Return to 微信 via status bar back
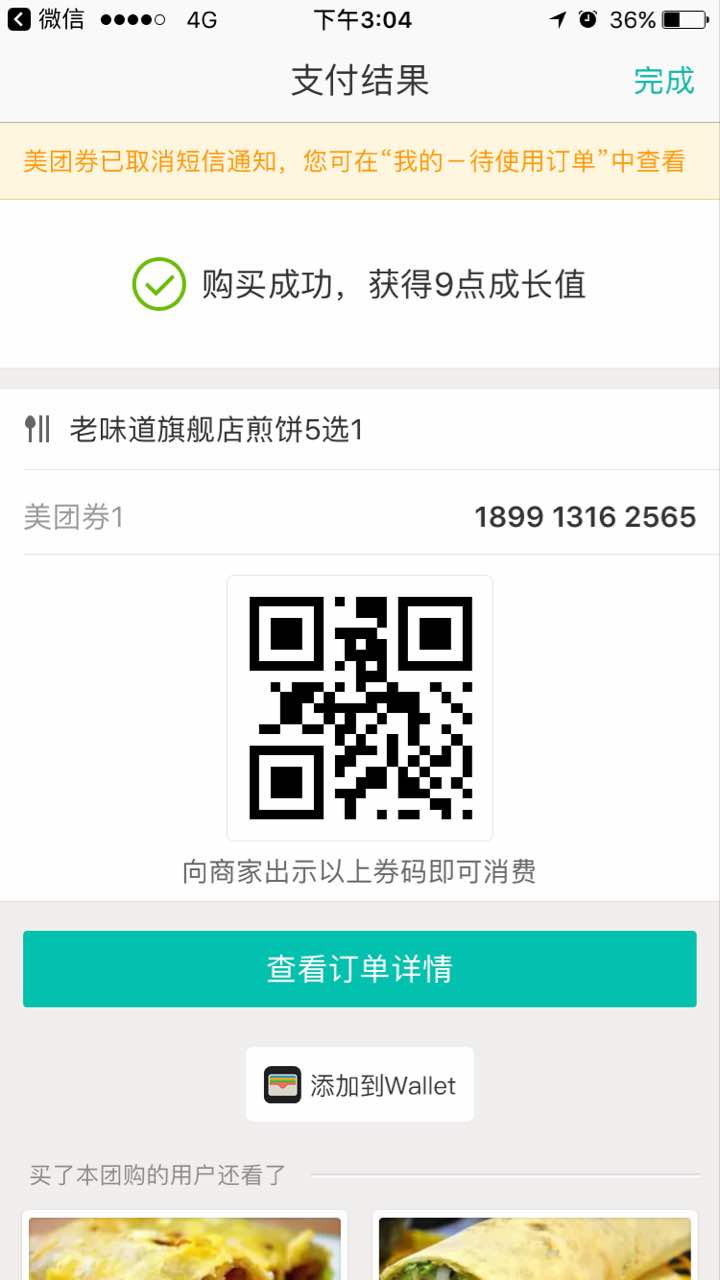 (x=46, y=19)
